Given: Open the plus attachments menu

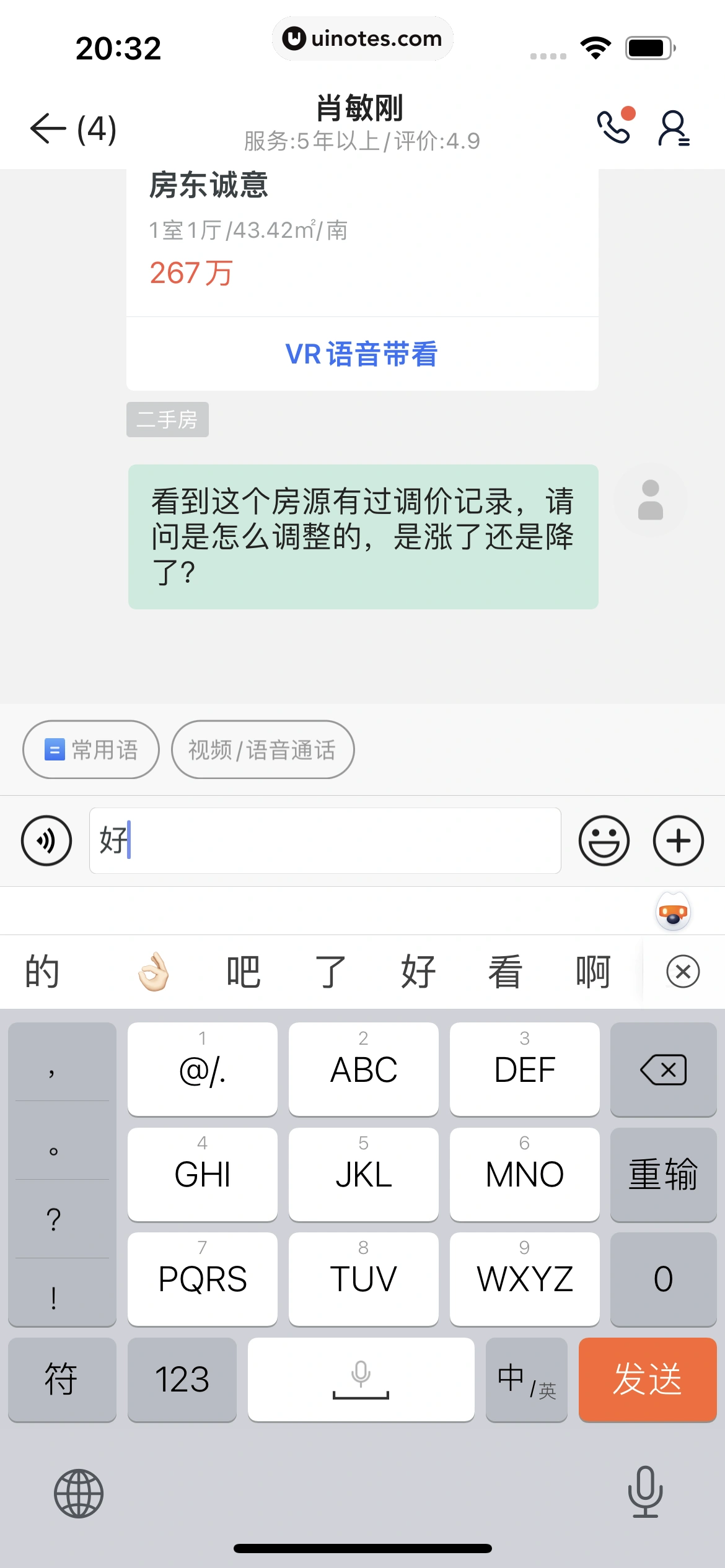Looking at the screenshot, I should coord(678,841).
